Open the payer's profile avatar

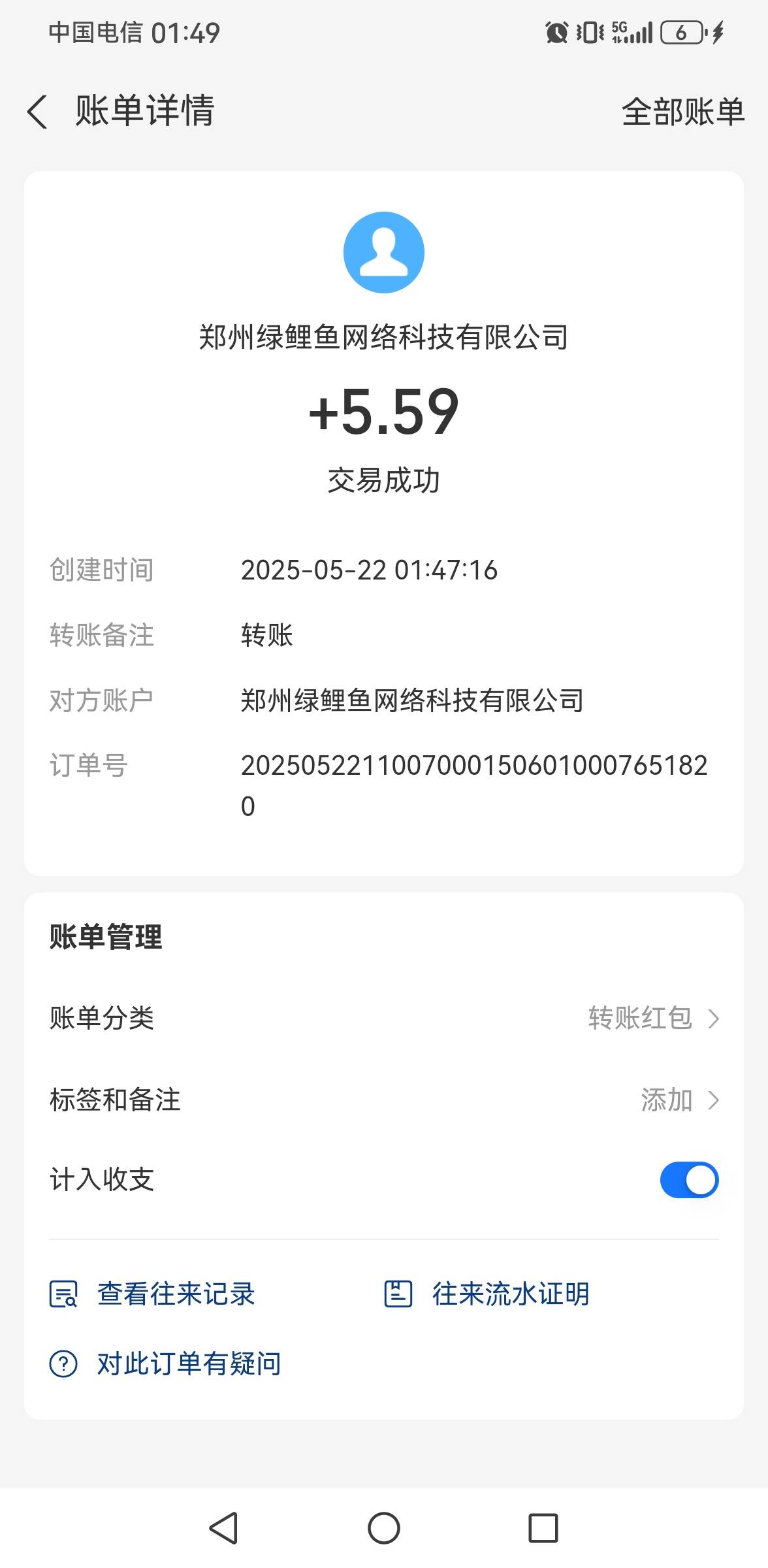pyautogui.click(x=384, y=252)
